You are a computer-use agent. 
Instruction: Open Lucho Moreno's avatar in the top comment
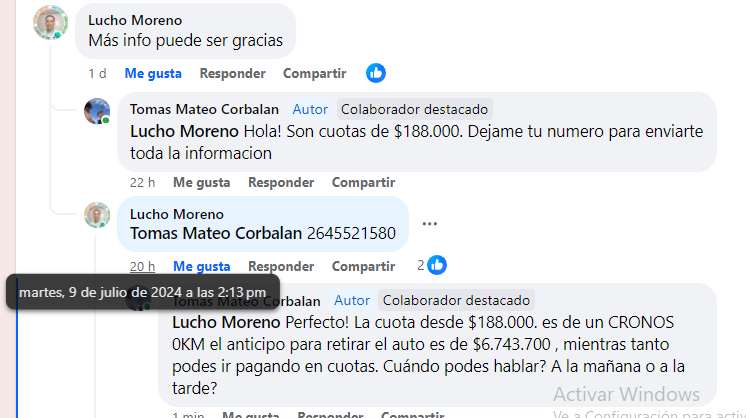(50, 23)
